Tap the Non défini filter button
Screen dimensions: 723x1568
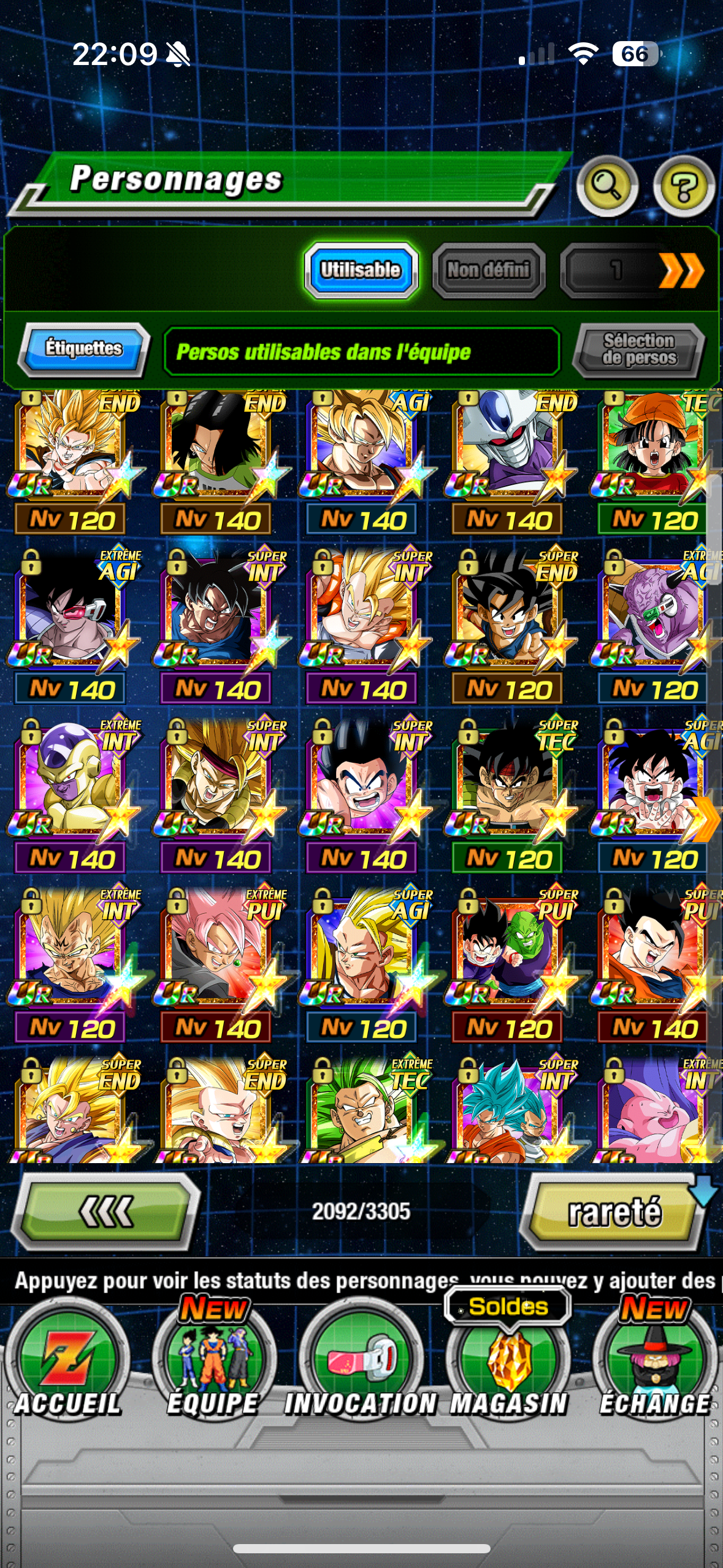tap(489, 270)
